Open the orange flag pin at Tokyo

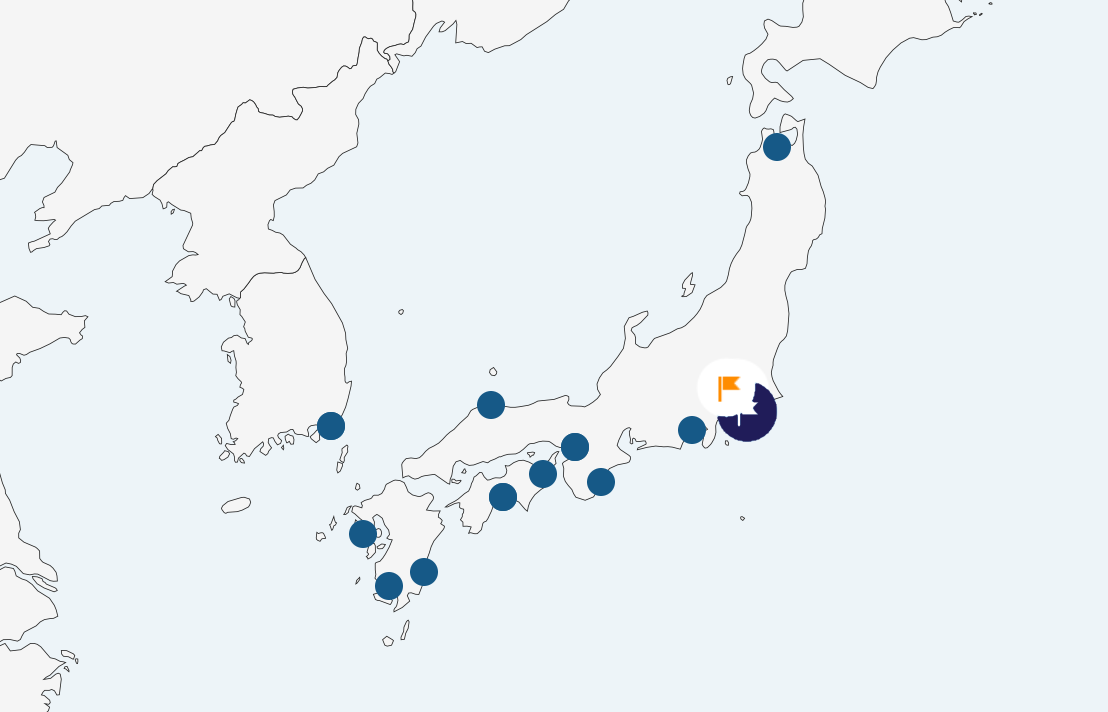[730, 386]
